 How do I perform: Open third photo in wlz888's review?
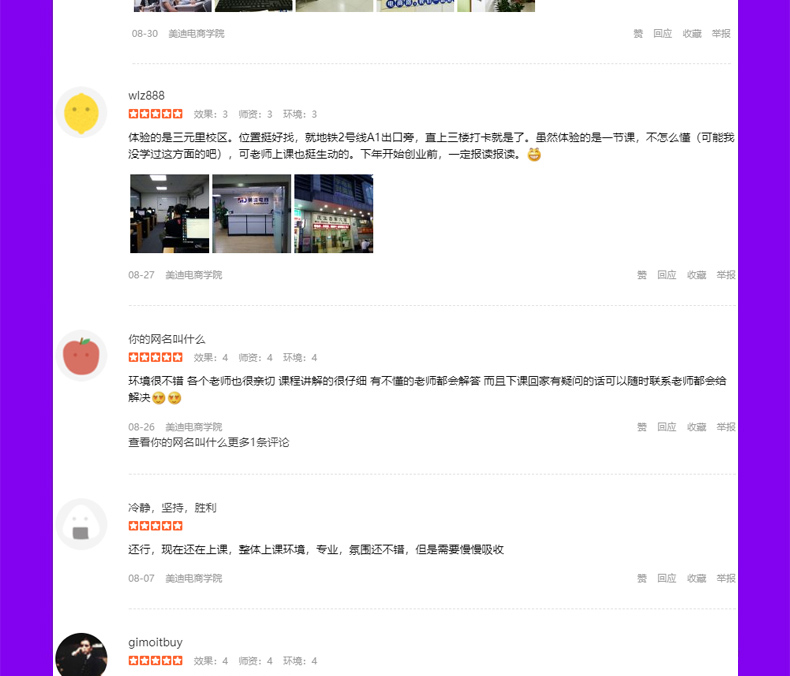pyautogui.click(x=333, y=214)
